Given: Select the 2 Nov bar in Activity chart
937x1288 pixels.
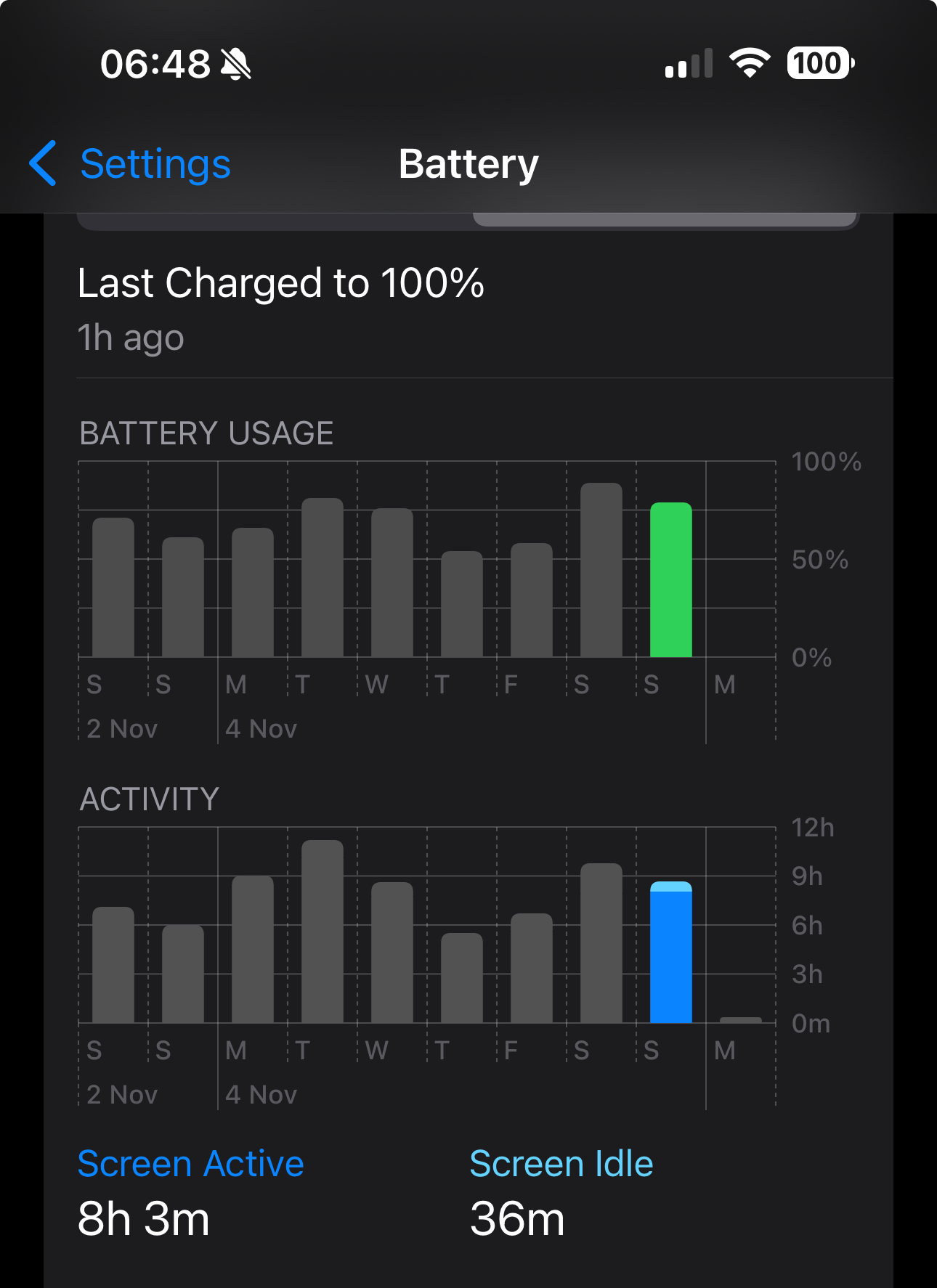Looking at the screenshot, I should coord(113,965).
